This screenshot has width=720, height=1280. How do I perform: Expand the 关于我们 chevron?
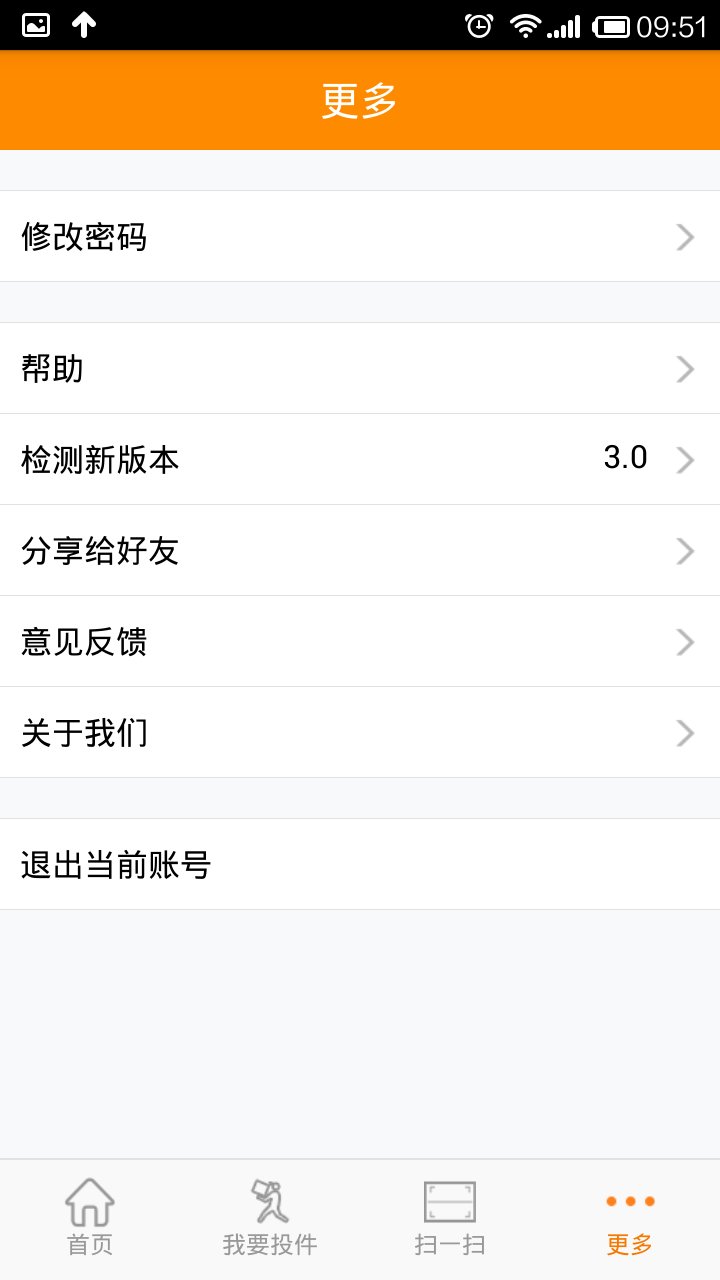(685, 733)
